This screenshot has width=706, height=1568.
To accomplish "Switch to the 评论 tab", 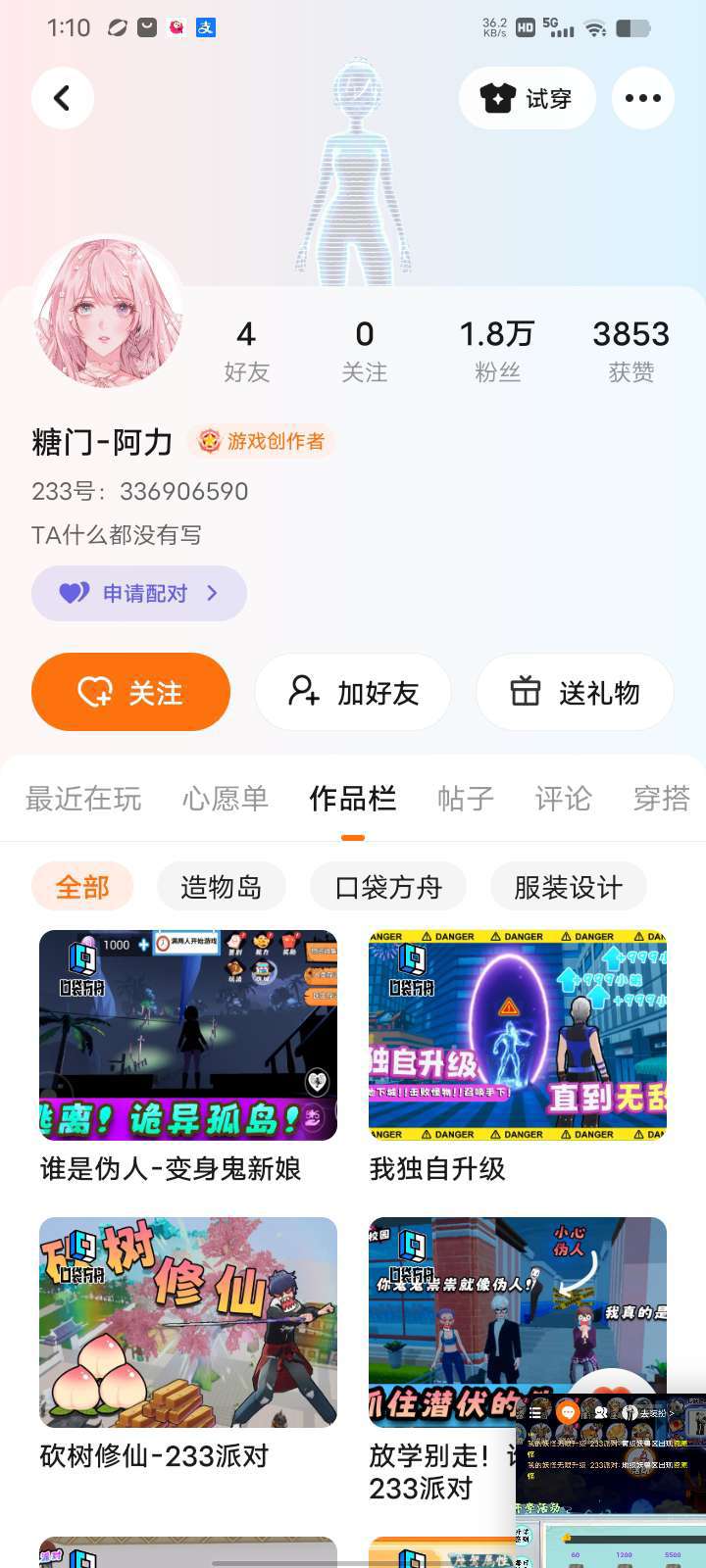I will (563, 799).
